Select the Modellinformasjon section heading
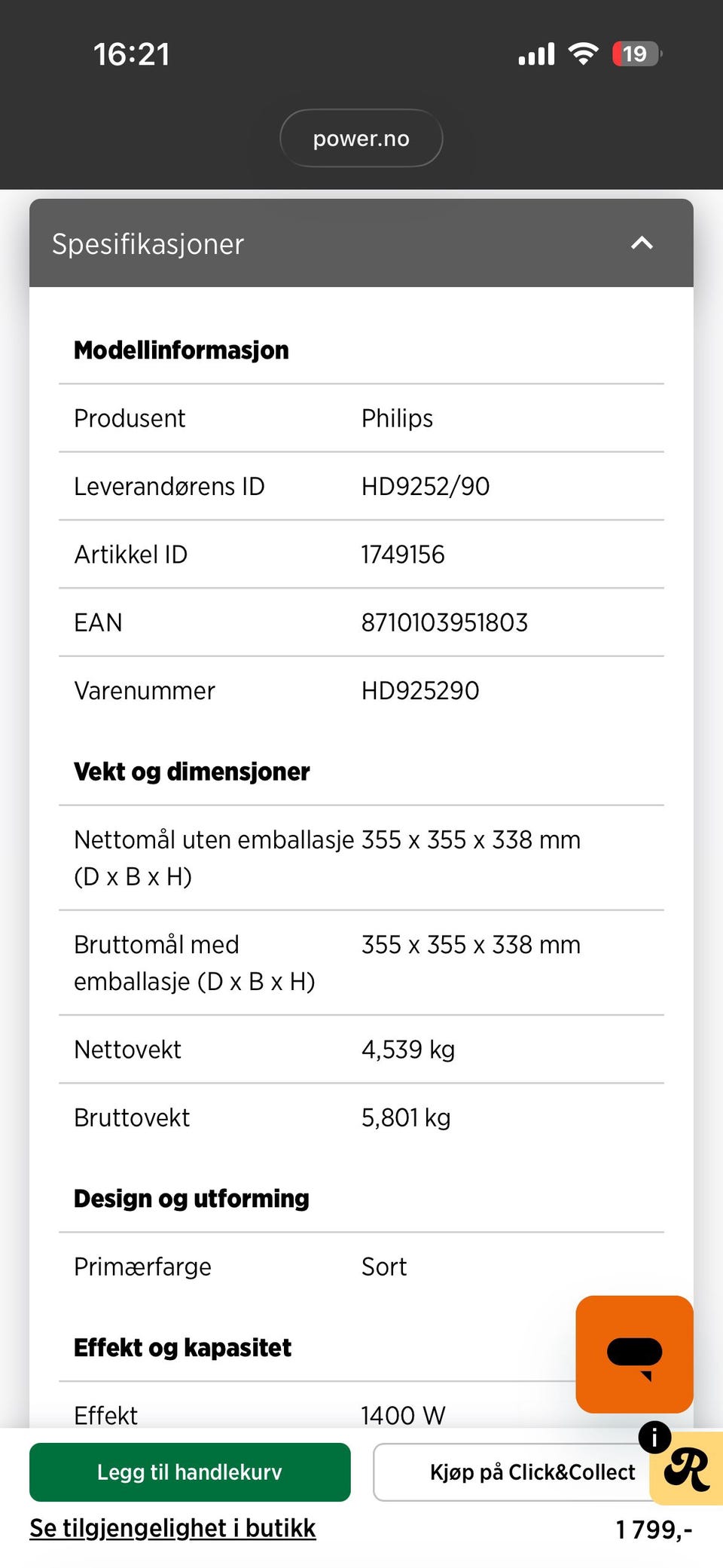This screenshot has width=723, height=1568. 181,349
